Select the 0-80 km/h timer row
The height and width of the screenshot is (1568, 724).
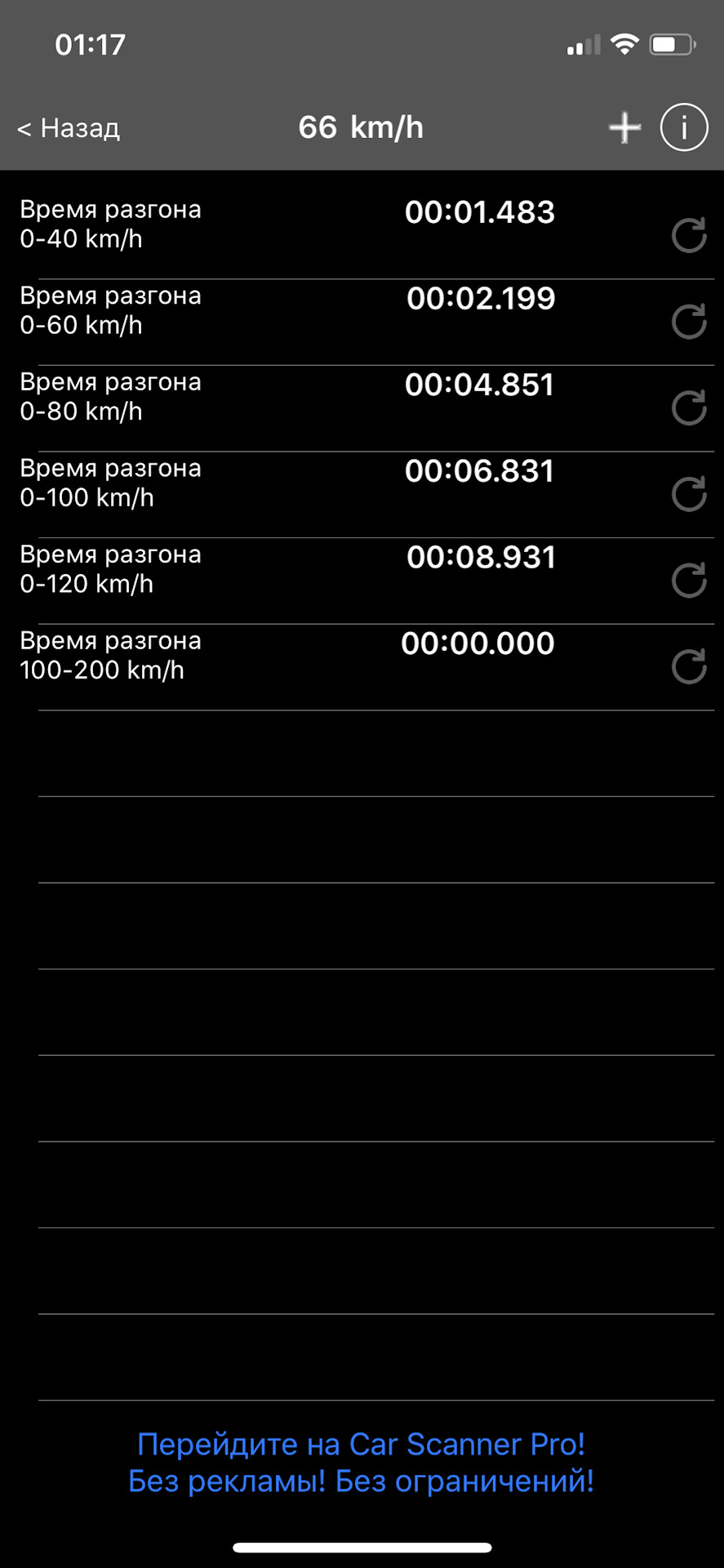pyautogui.click(x=245, y=396)
